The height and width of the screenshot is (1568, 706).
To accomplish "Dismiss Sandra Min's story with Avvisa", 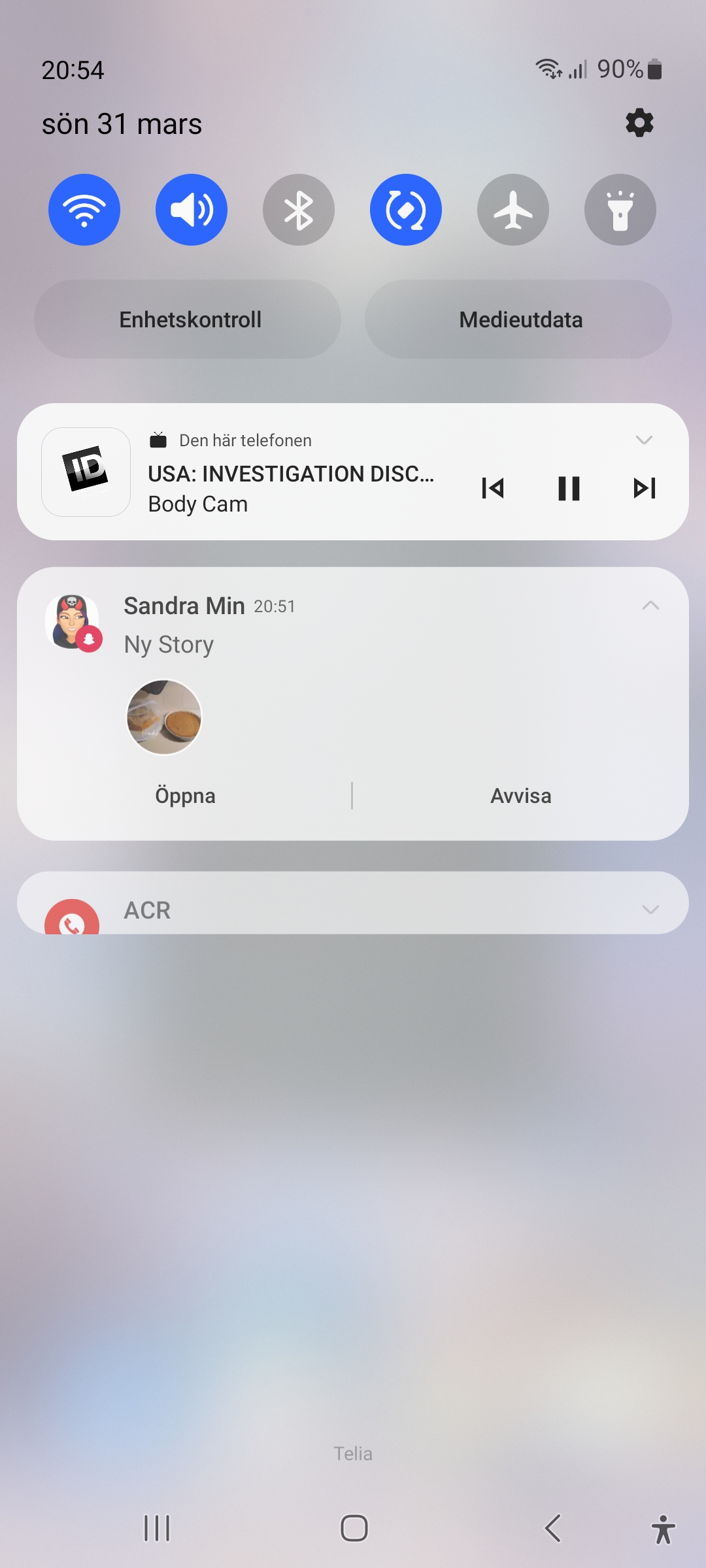I will coord(521,796).
